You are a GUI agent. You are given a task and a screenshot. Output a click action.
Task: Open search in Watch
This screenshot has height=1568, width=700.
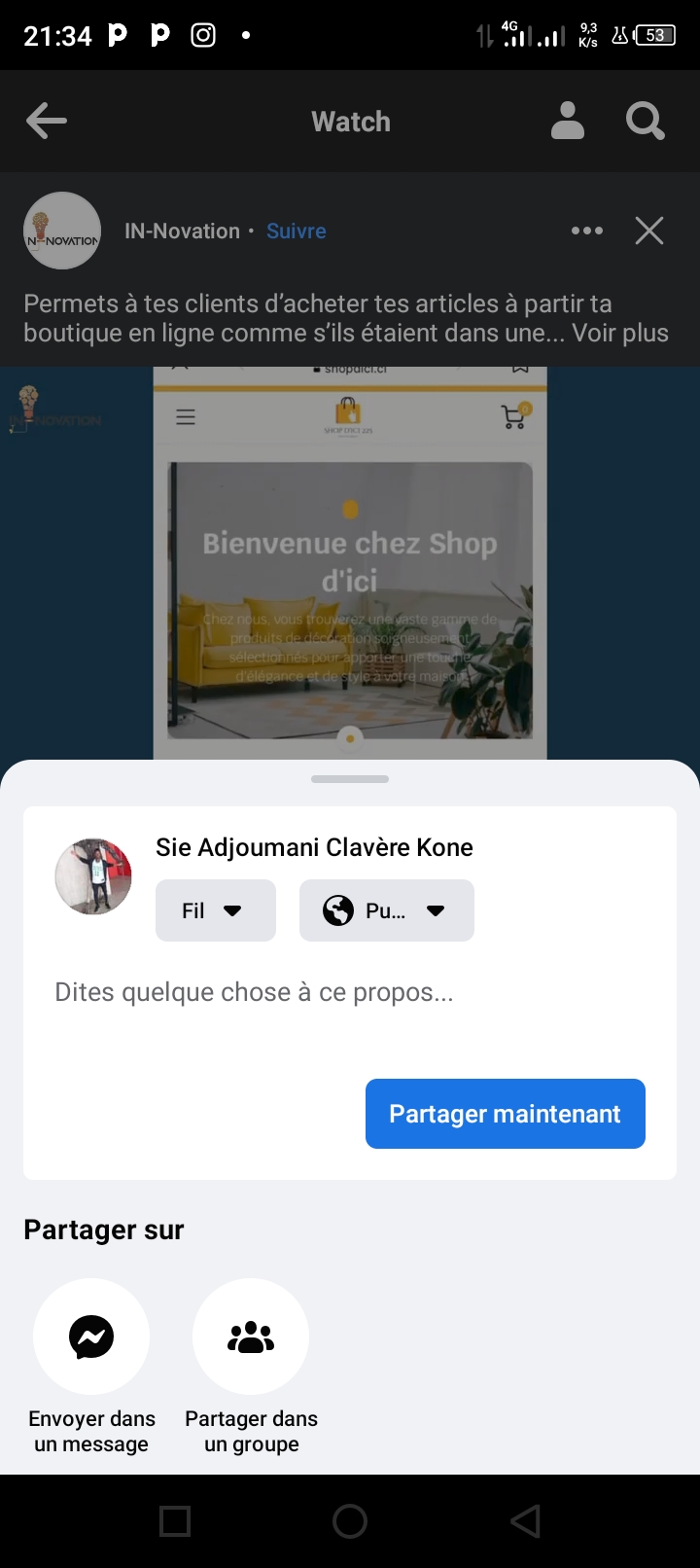[645, 122]
